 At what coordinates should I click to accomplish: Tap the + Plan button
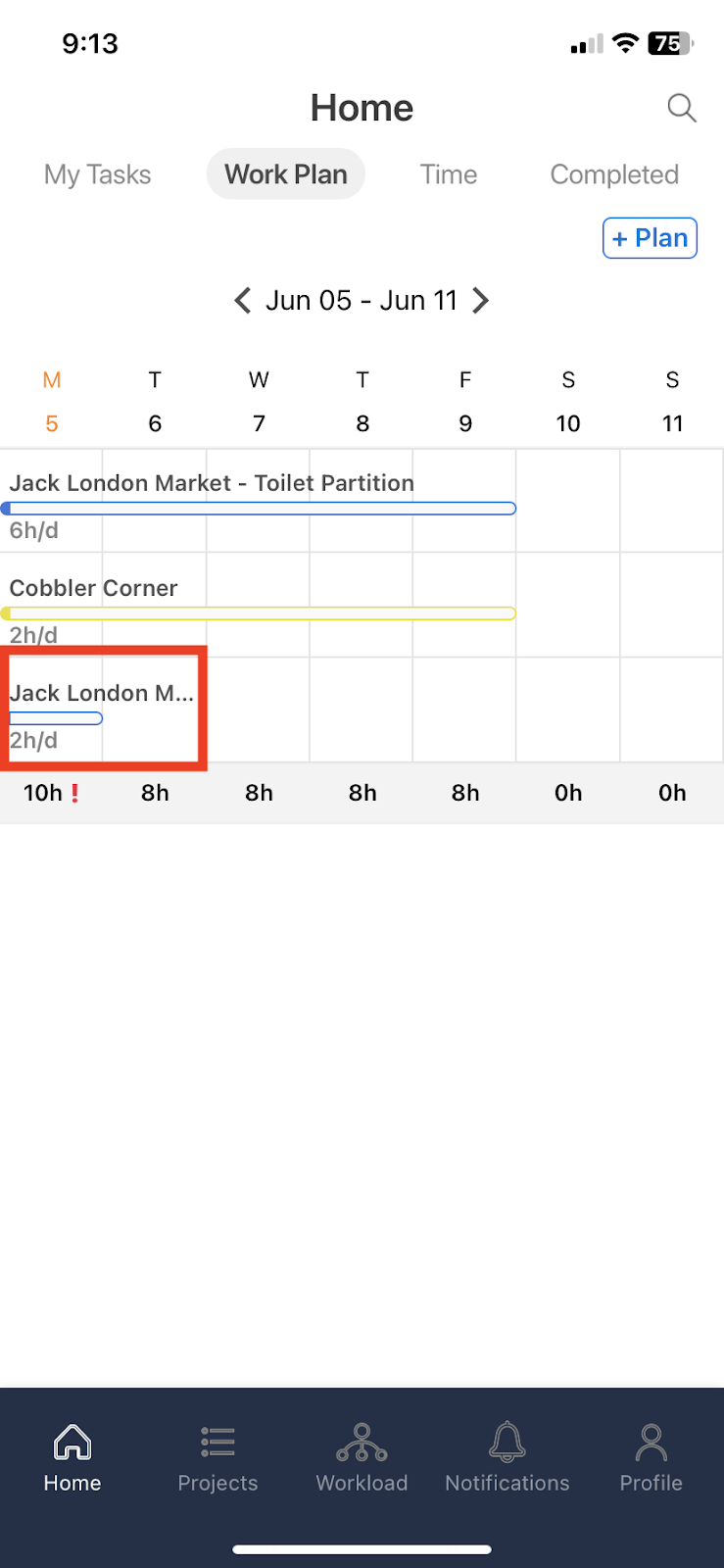650,238
